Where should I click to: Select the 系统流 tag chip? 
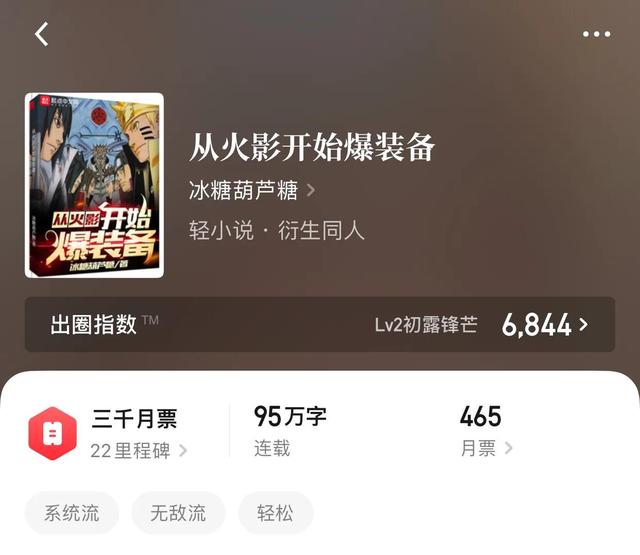(72, 514)
